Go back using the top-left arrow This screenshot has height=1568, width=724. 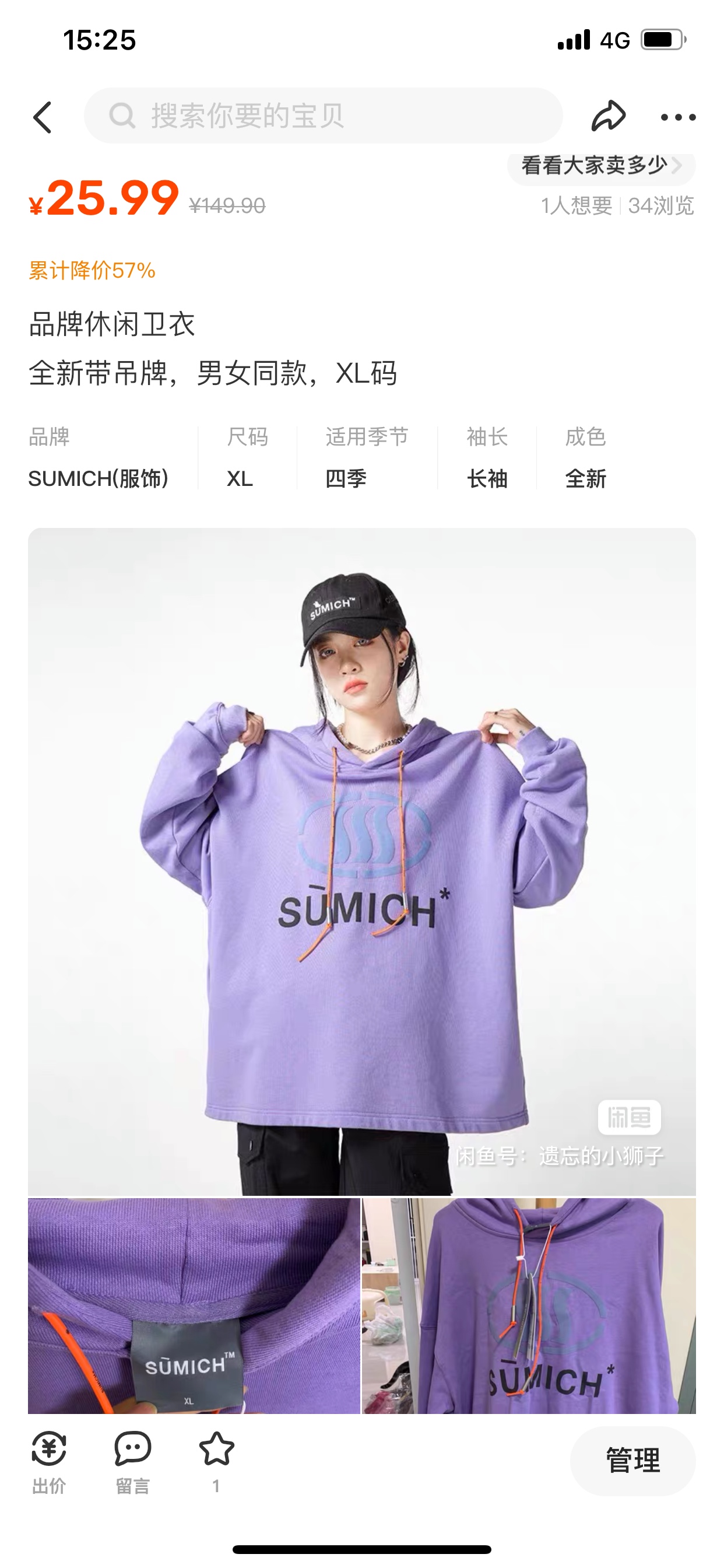(43, 117)
